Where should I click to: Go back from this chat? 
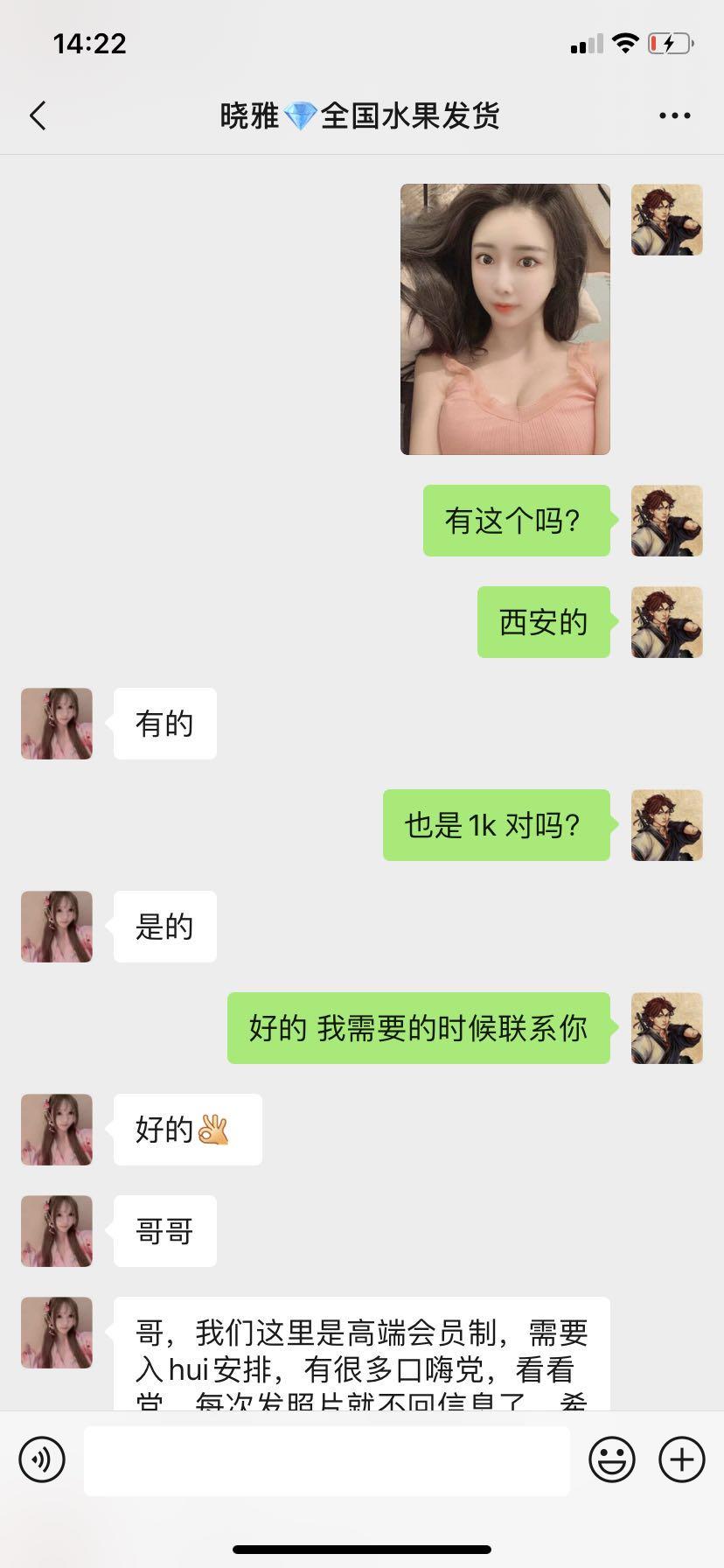click(x=38, y=115)
